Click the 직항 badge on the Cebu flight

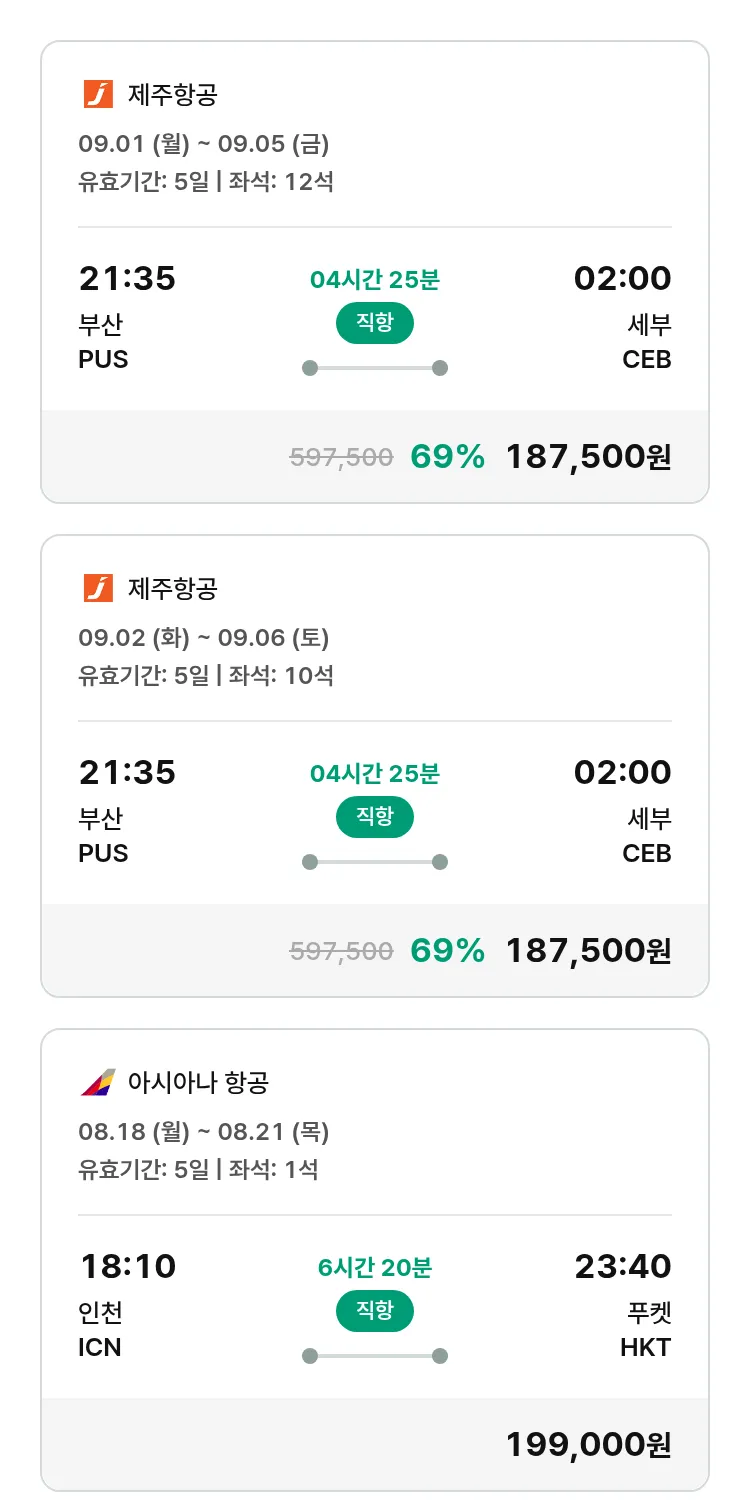pos(374,324)
